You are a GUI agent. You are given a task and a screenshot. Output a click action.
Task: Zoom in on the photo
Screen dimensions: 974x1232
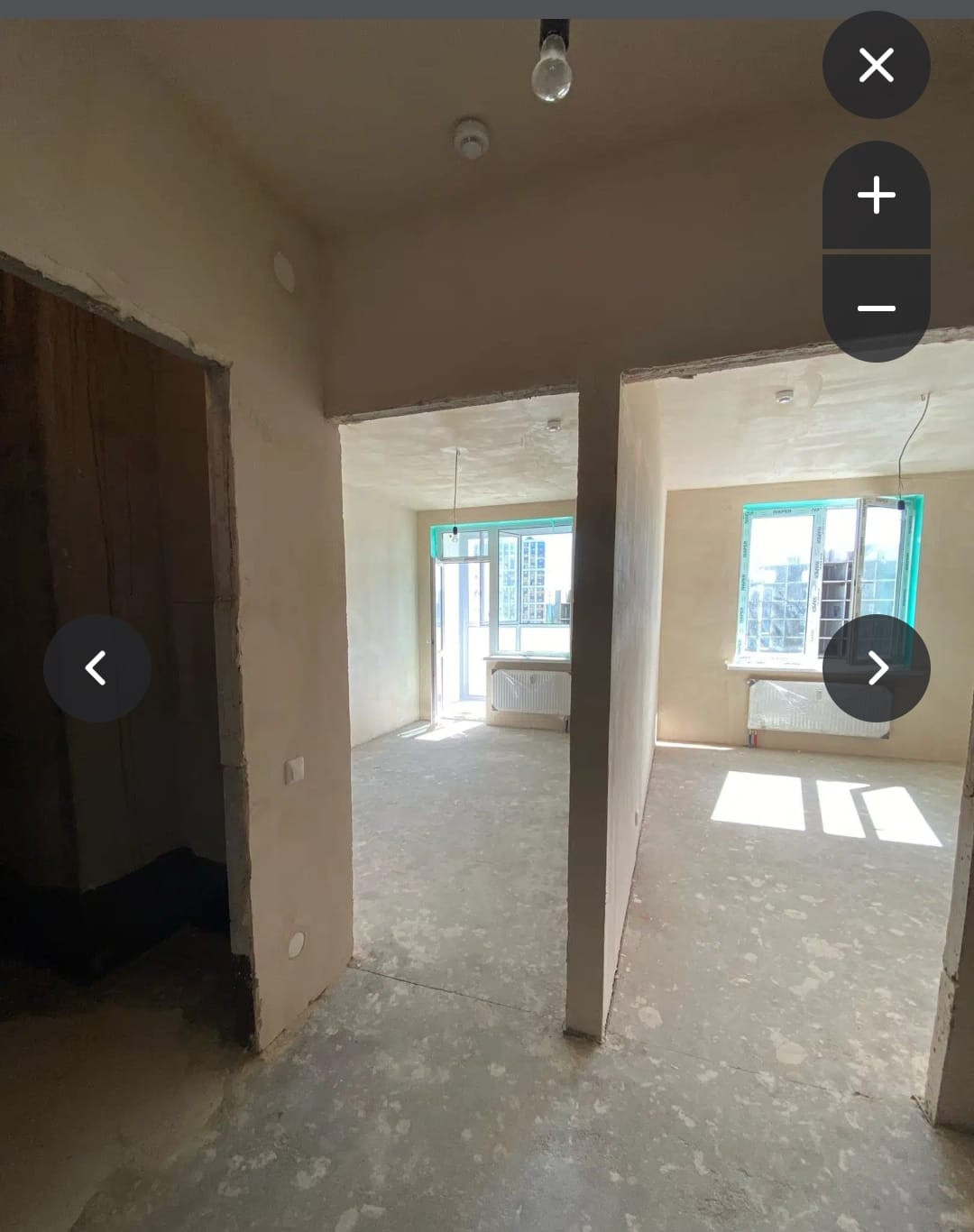click(876, 195)
